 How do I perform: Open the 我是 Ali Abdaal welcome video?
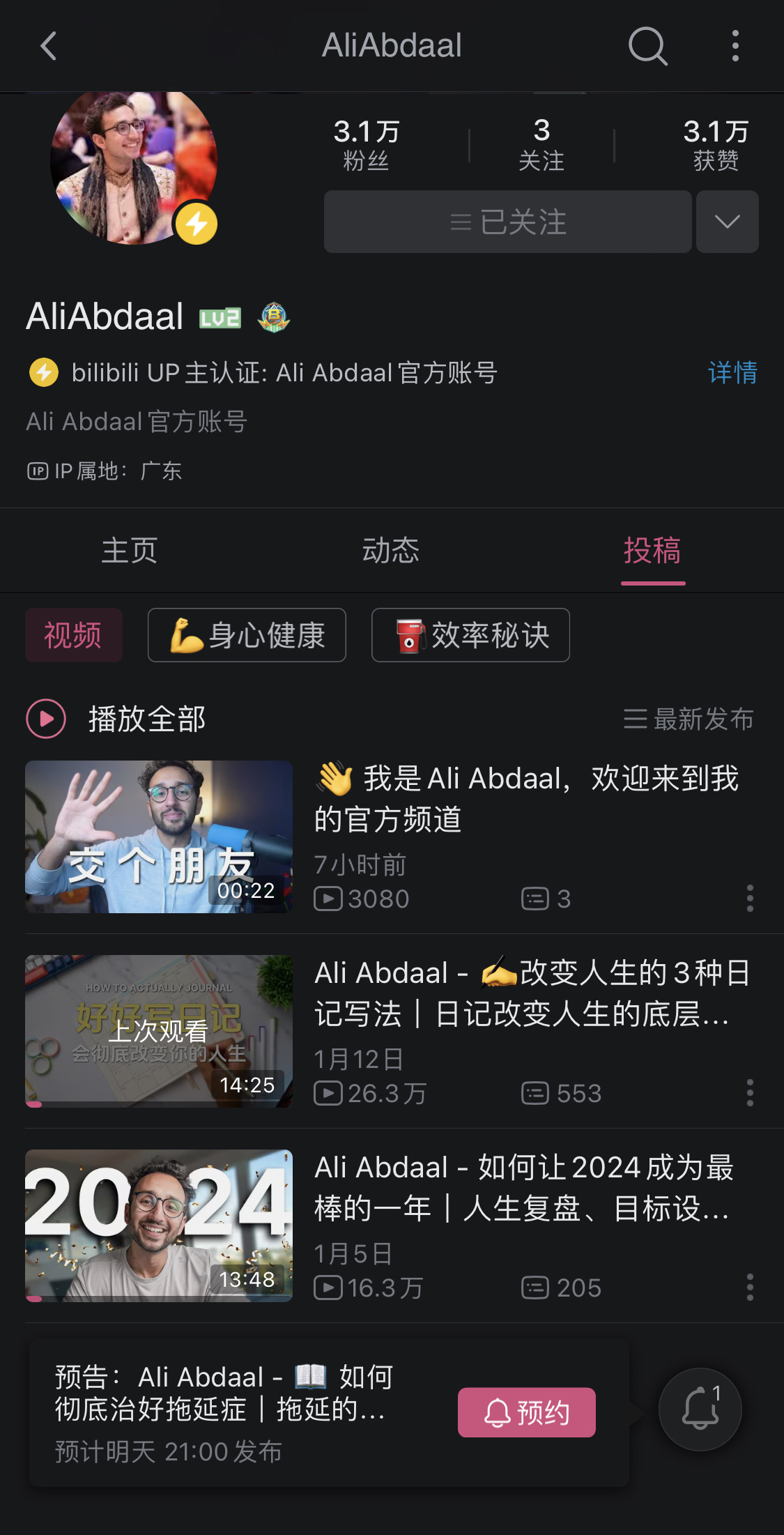tap(526, 799)
